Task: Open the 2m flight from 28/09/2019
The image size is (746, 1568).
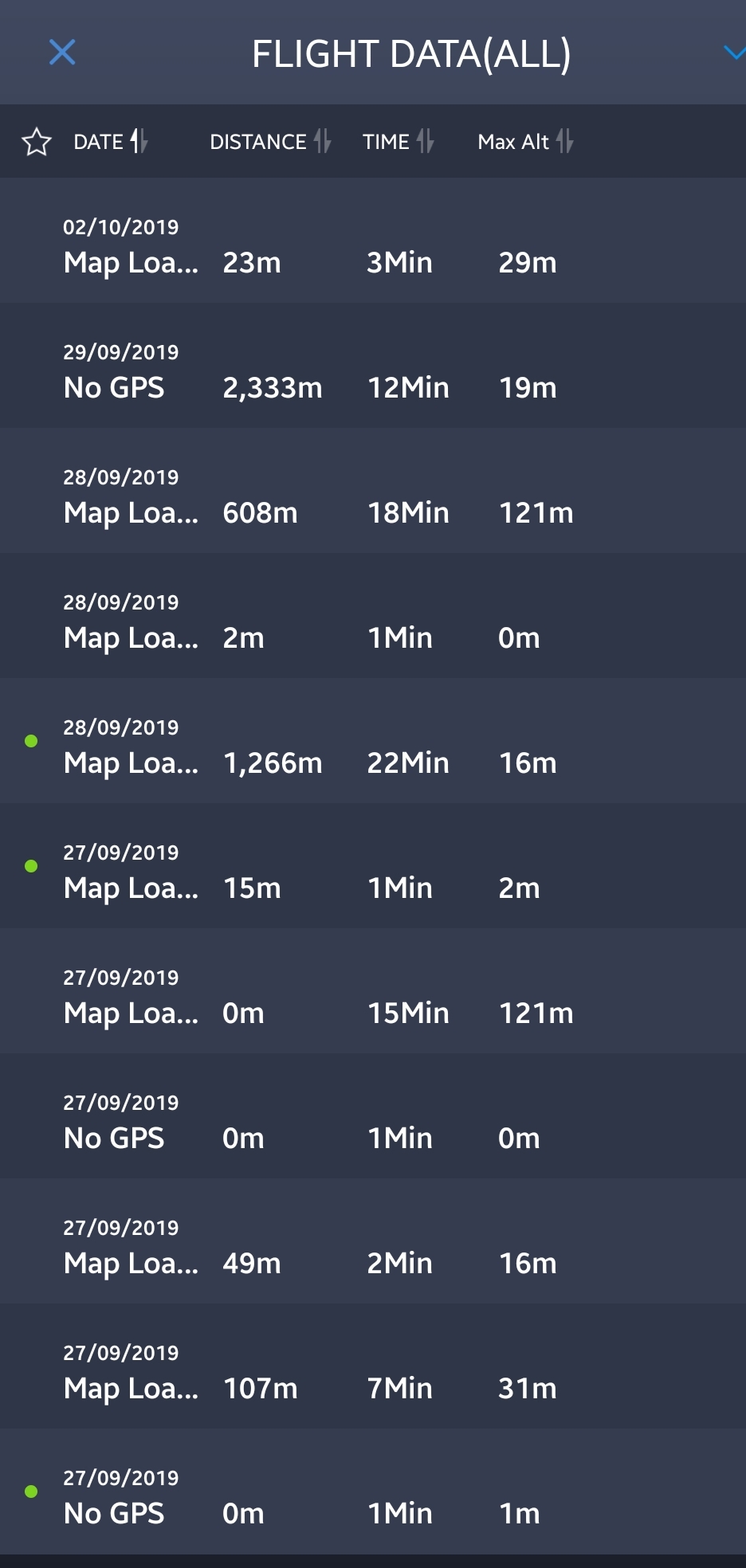Action: pyautogui.click(x=373, y=616)
